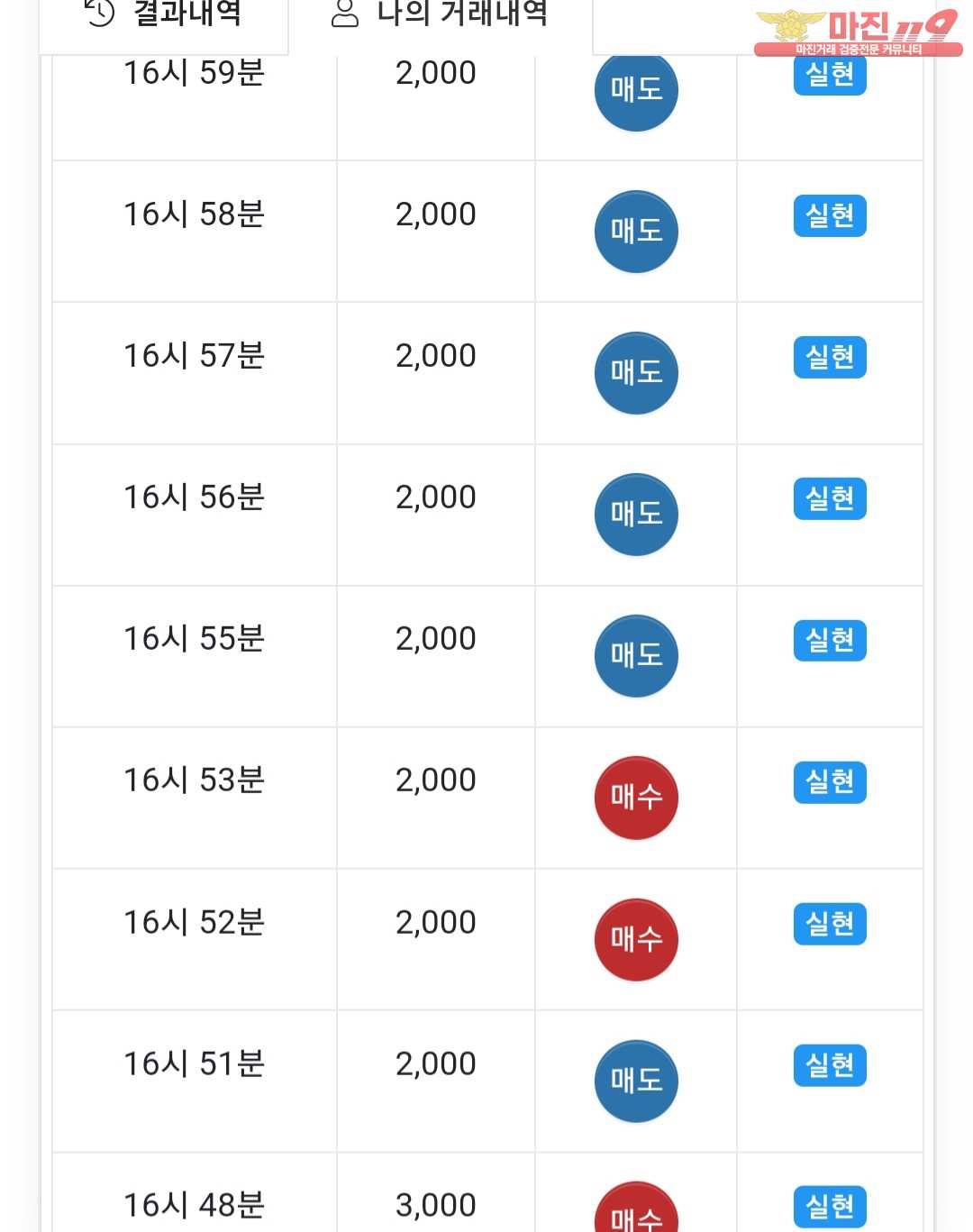Switch to the 결과내역 tab

(x=164, y=16)
